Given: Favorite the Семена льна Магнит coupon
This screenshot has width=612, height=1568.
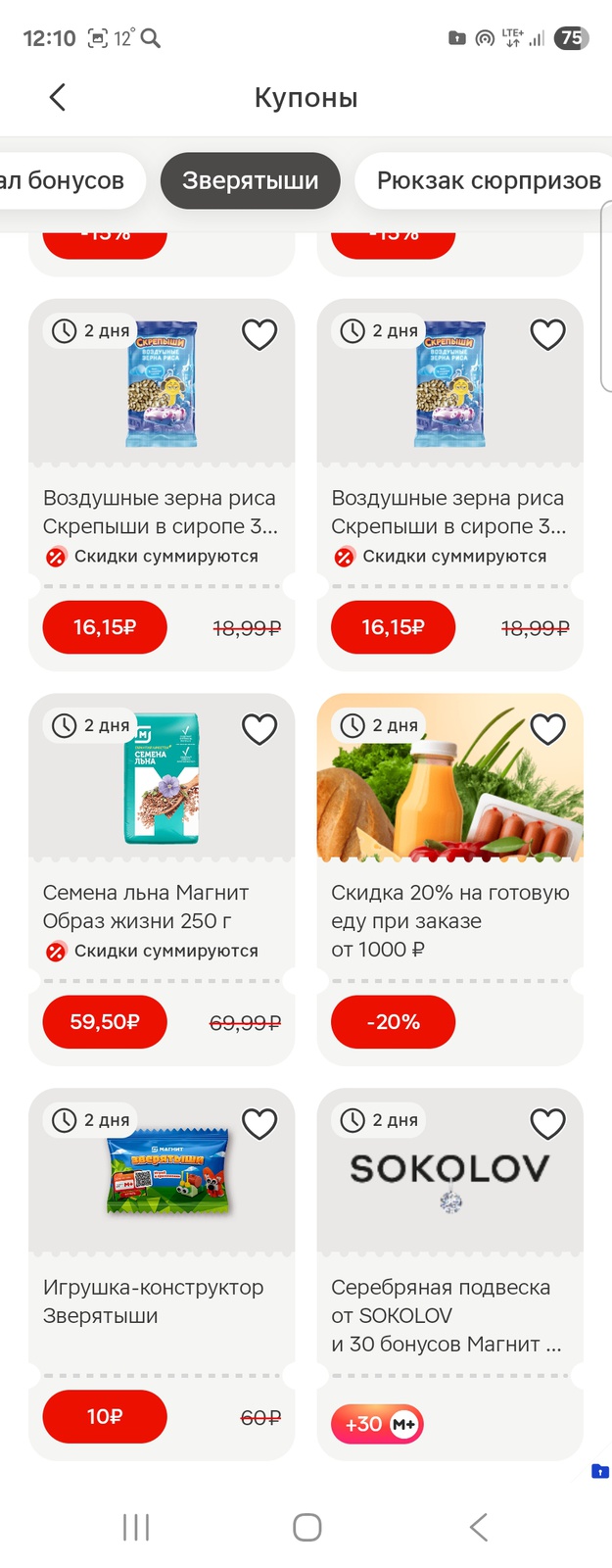Looking at the screenshot, I should (259, 729).
